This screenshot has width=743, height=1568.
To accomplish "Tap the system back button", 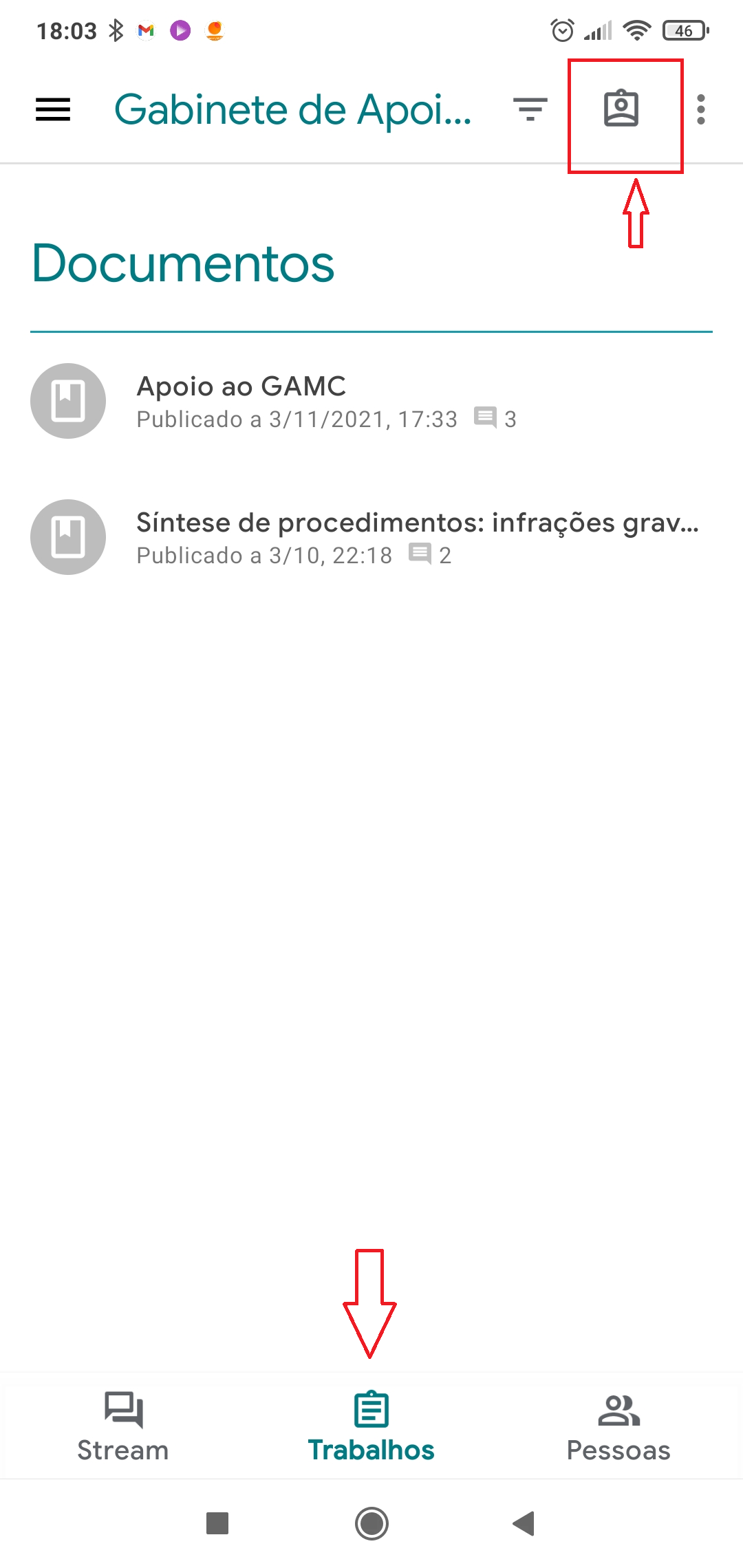I will [524, 1523].
